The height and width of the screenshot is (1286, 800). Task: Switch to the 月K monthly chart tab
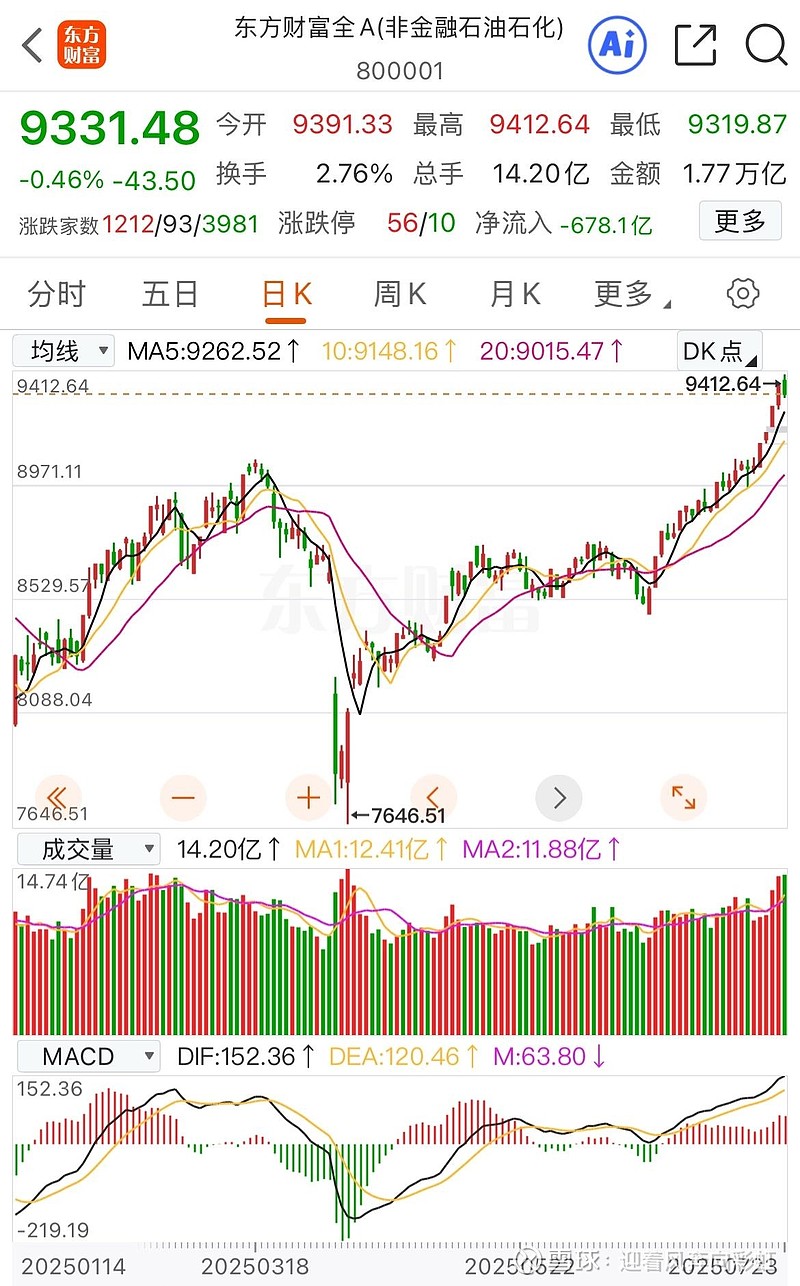pos(513,293)
